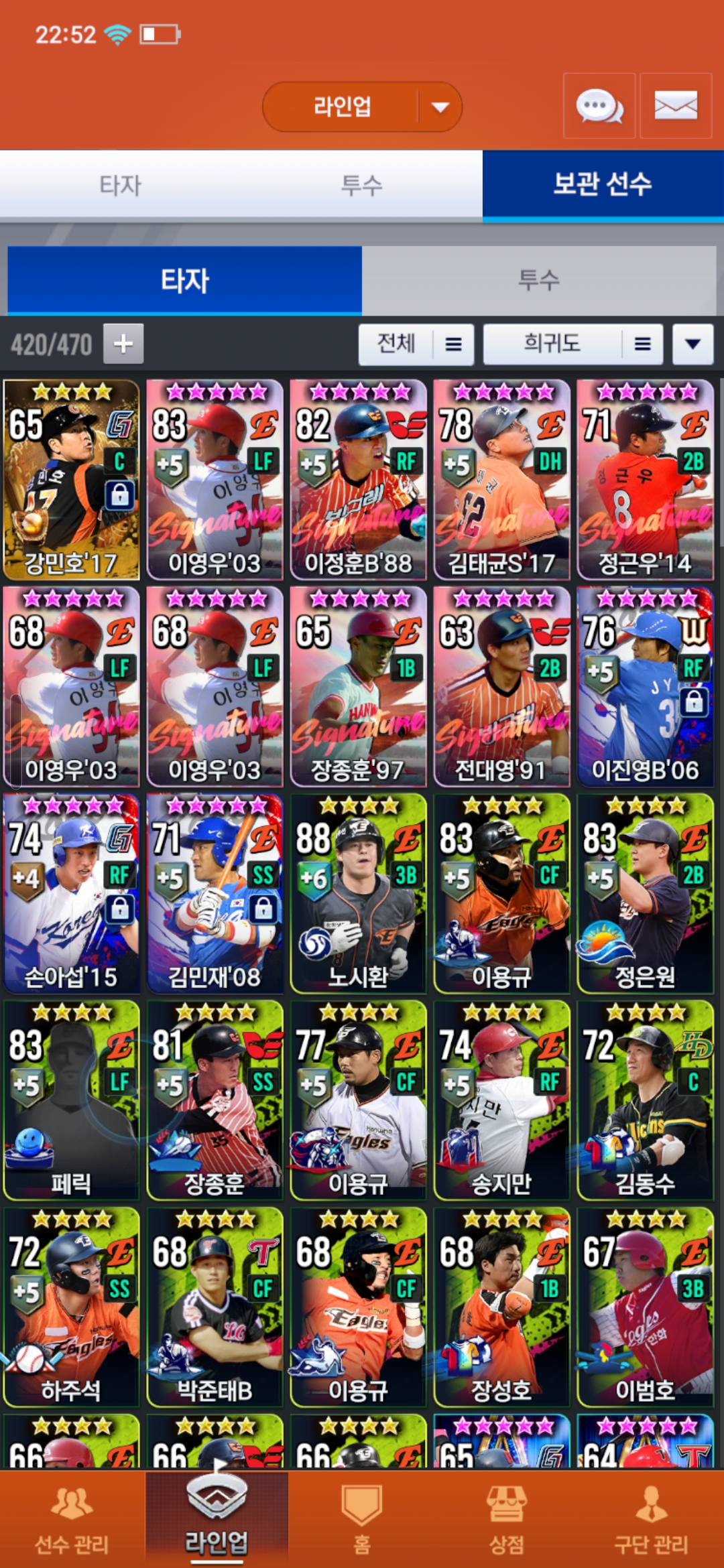The image size is (724, 1568).
Task: Select the 투수 sub-tab under 보관 선수
Action: (x=538, y=280)
